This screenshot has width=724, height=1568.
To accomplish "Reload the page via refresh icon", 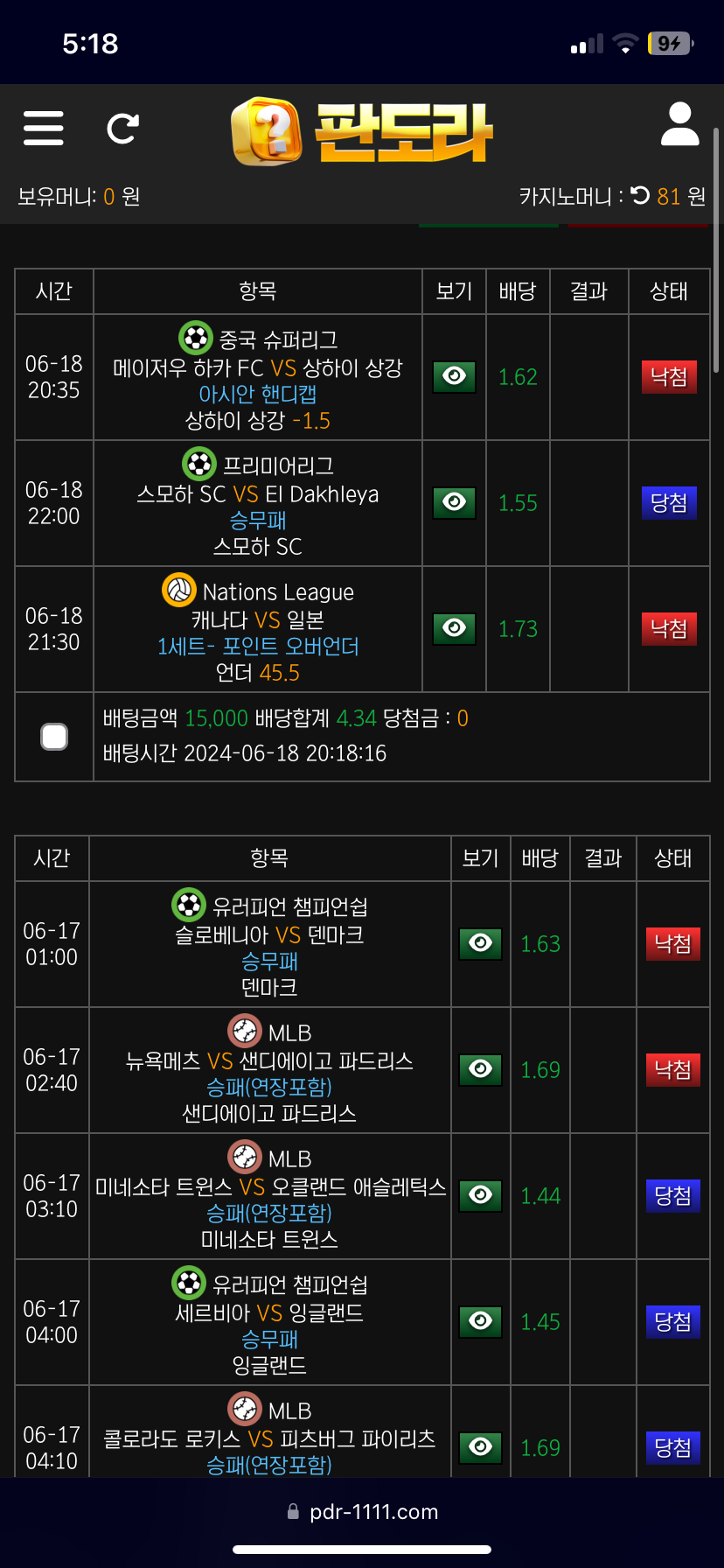I will coord(122,129).
